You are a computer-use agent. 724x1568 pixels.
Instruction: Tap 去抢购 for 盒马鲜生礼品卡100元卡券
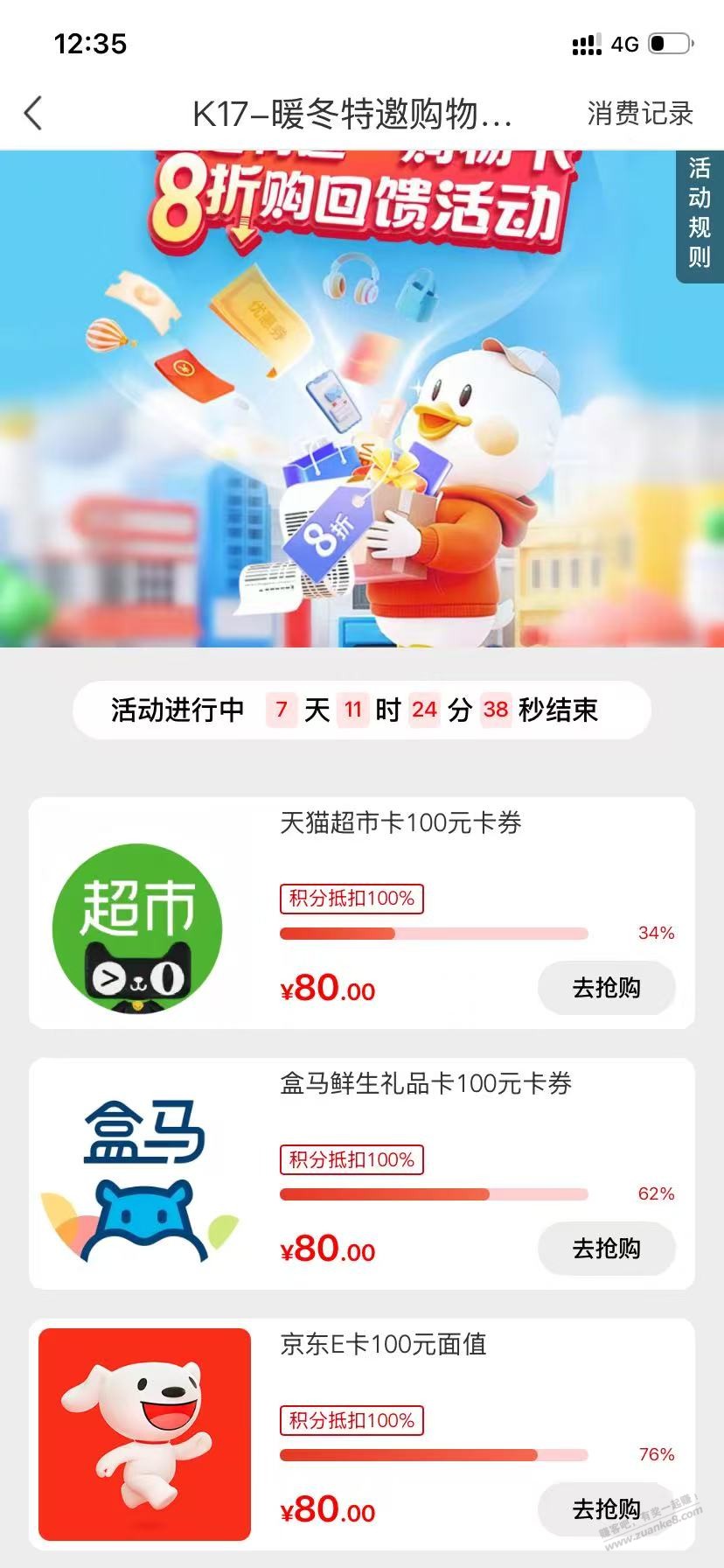tap(606, 1249)
